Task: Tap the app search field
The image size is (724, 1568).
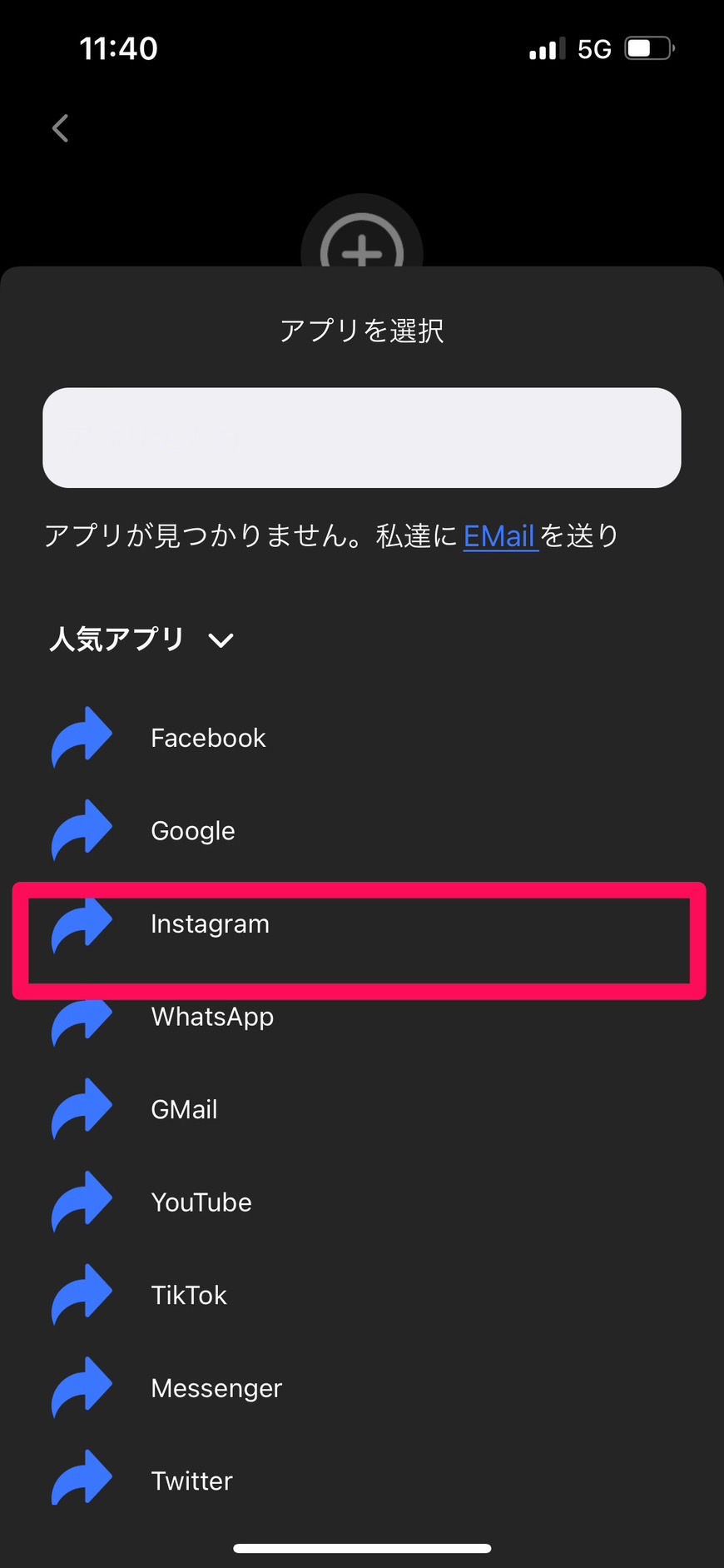Action: click(362, 437)
